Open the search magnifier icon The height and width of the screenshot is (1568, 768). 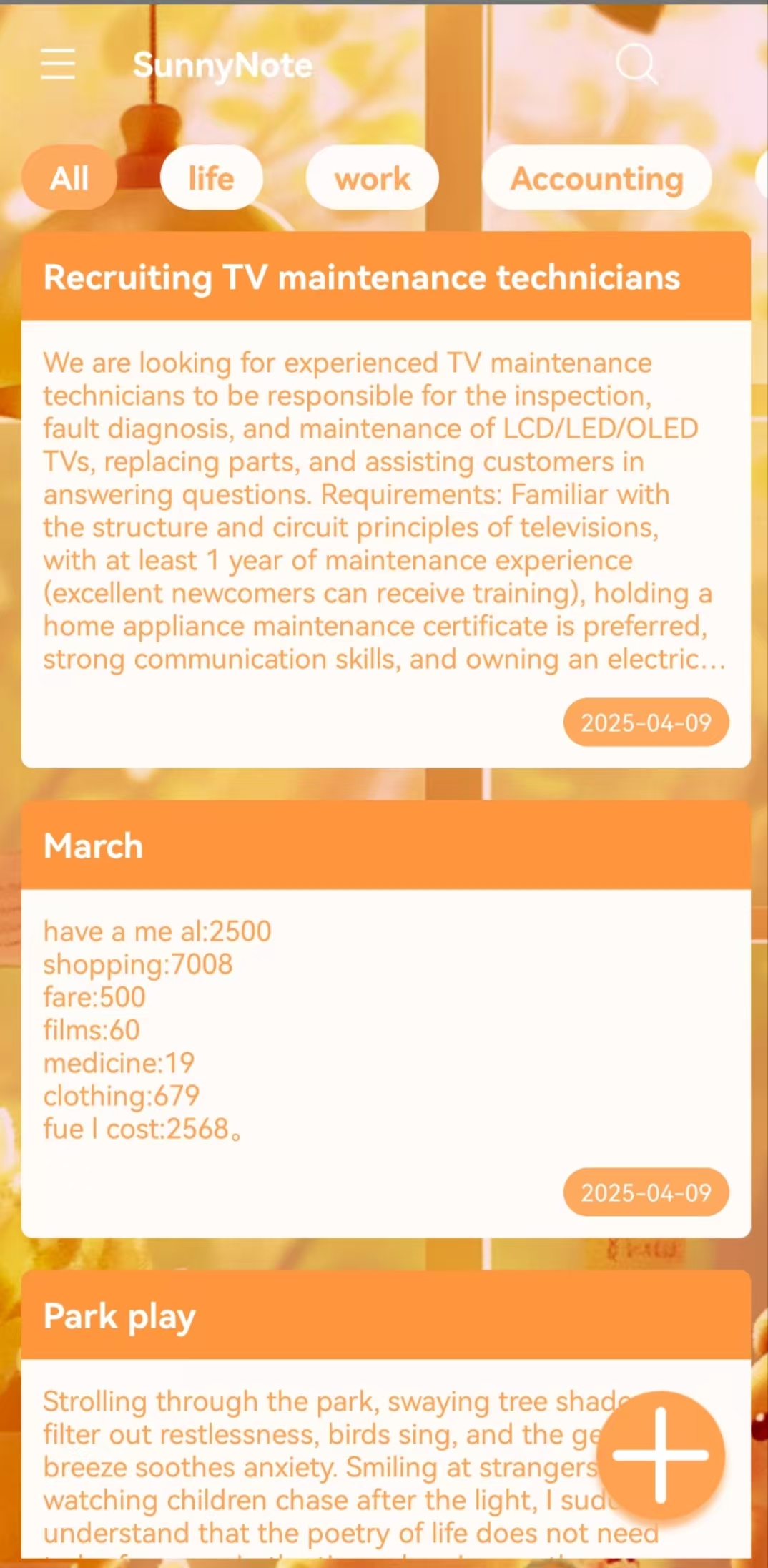pos(636,64)
